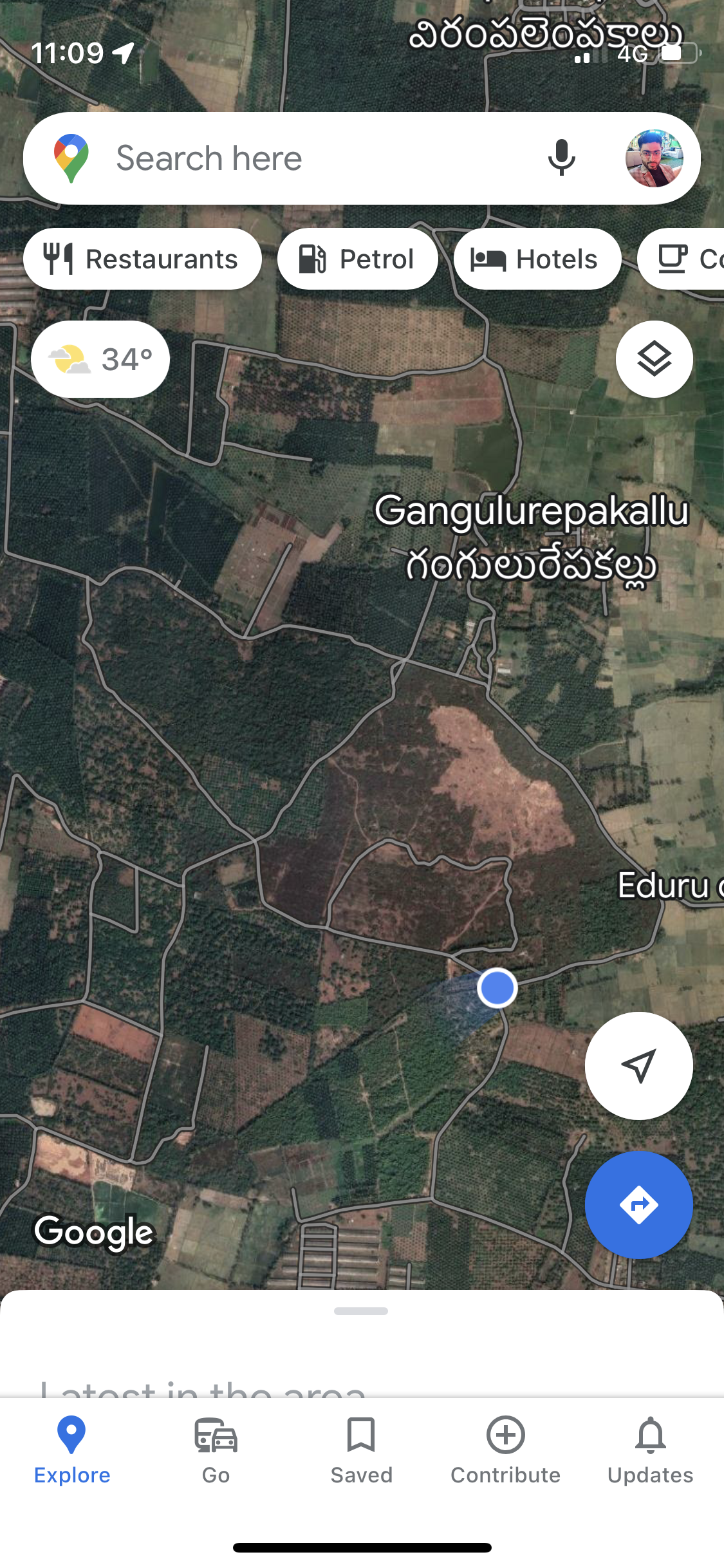
Task: Open the Updates tab
Action: click(x=651, y=1451)
